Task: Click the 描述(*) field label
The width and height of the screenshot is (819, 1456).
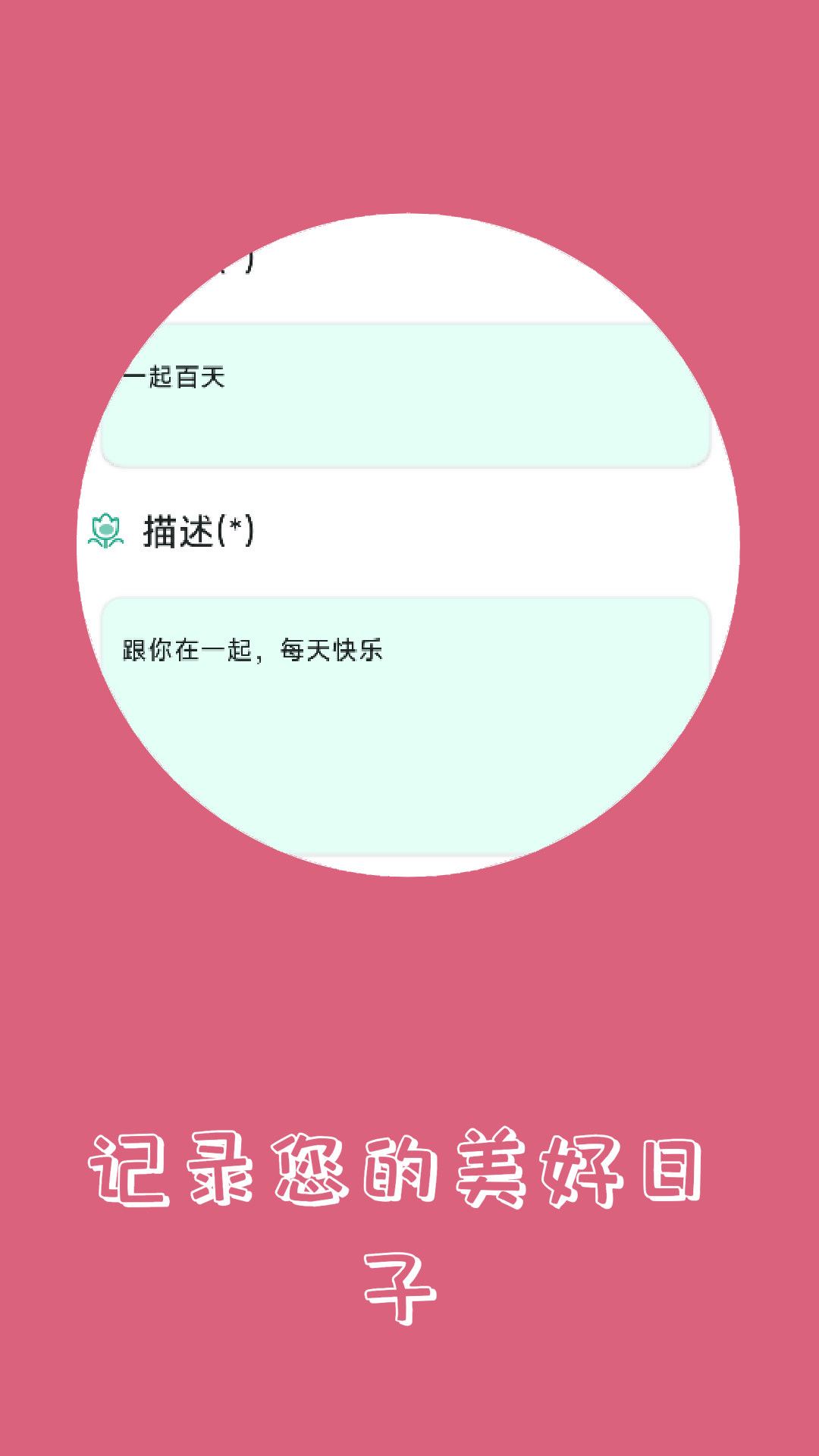Action: [x=197, y=531]
